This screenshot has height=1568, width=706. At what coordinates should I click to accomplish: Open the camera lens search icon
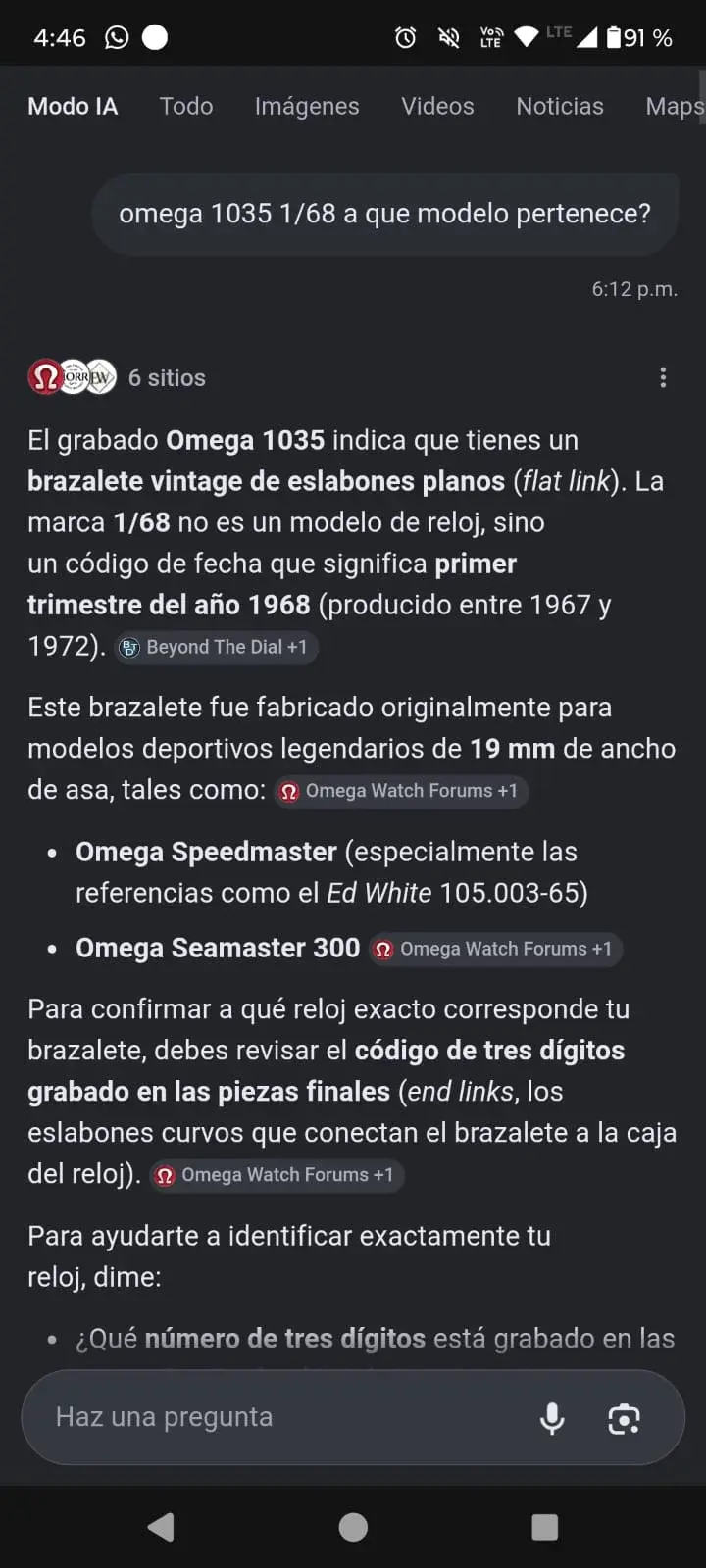(624, 1418)
